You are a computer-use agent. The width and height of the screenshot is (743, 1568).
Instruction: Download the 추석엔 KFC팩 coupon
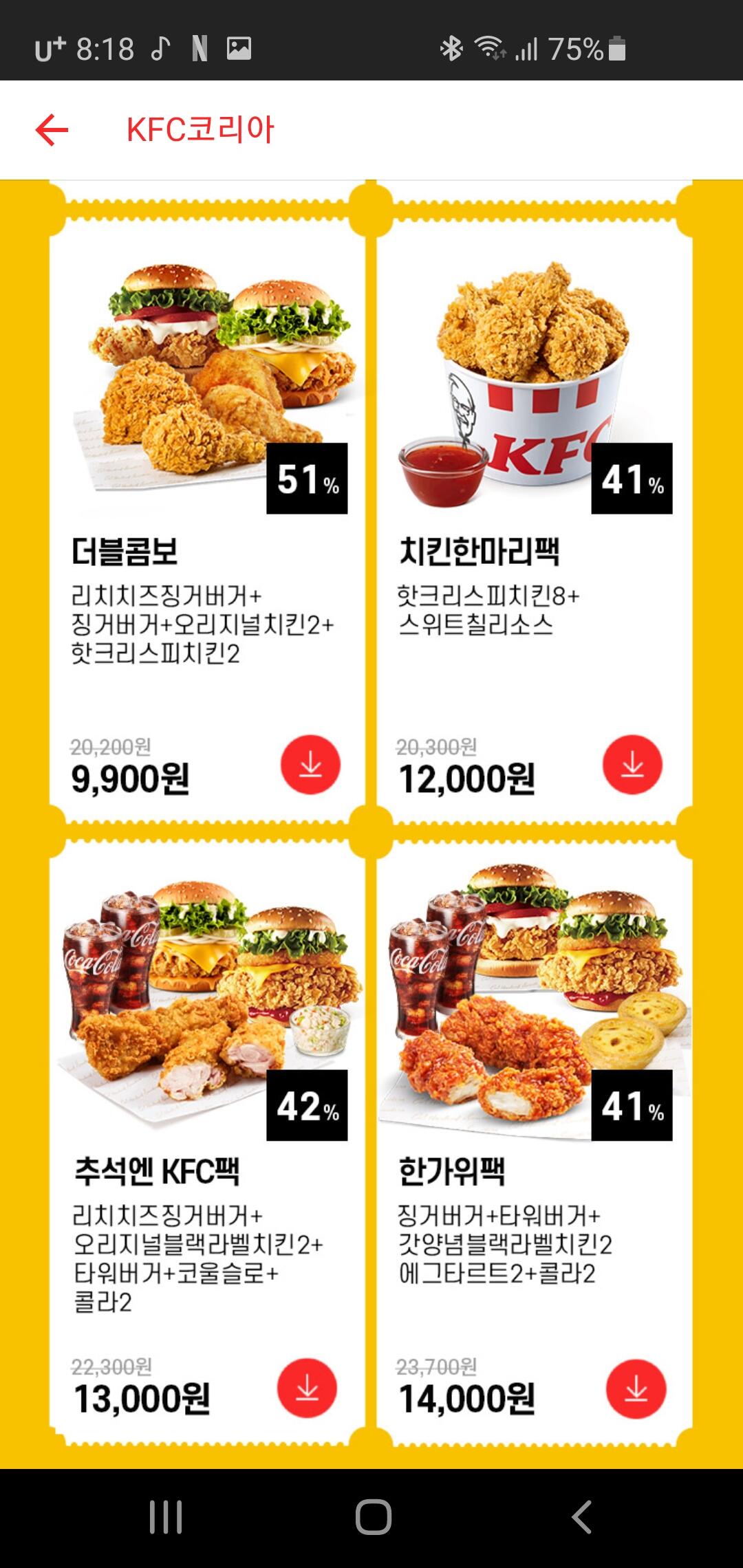(x=307, y=1388)
